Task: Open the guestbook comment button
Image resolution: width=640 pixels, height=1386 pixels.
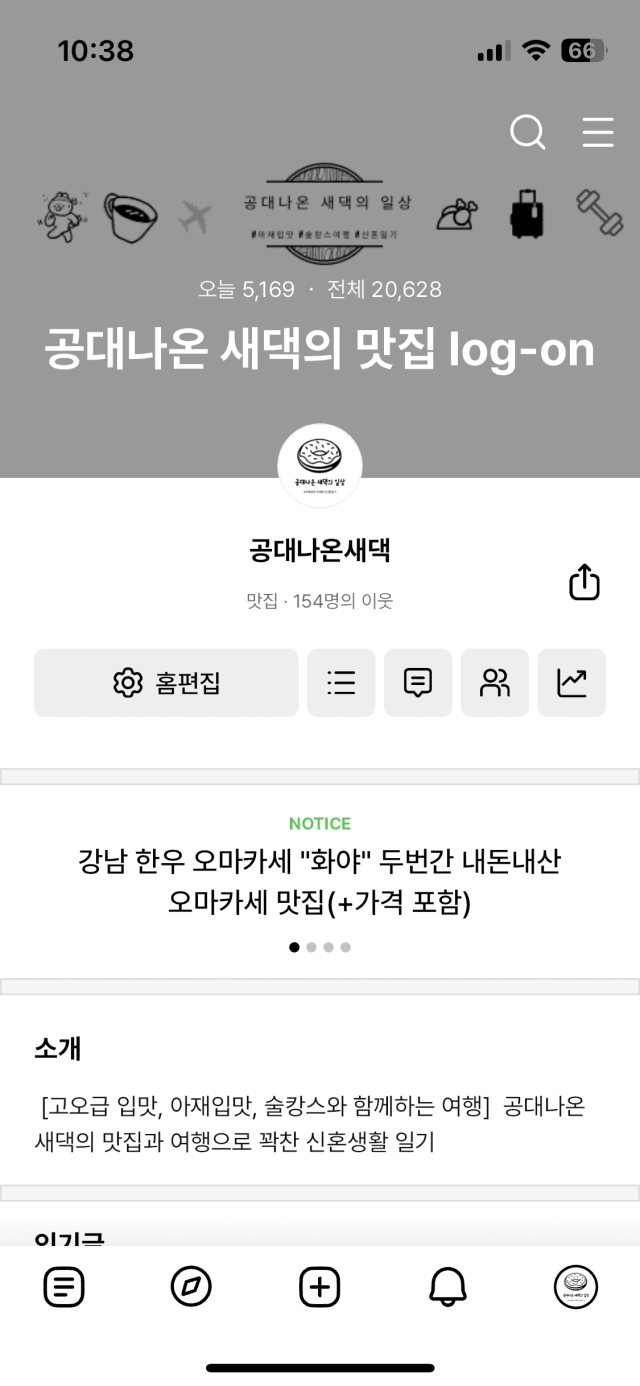Action: point(418,683)
